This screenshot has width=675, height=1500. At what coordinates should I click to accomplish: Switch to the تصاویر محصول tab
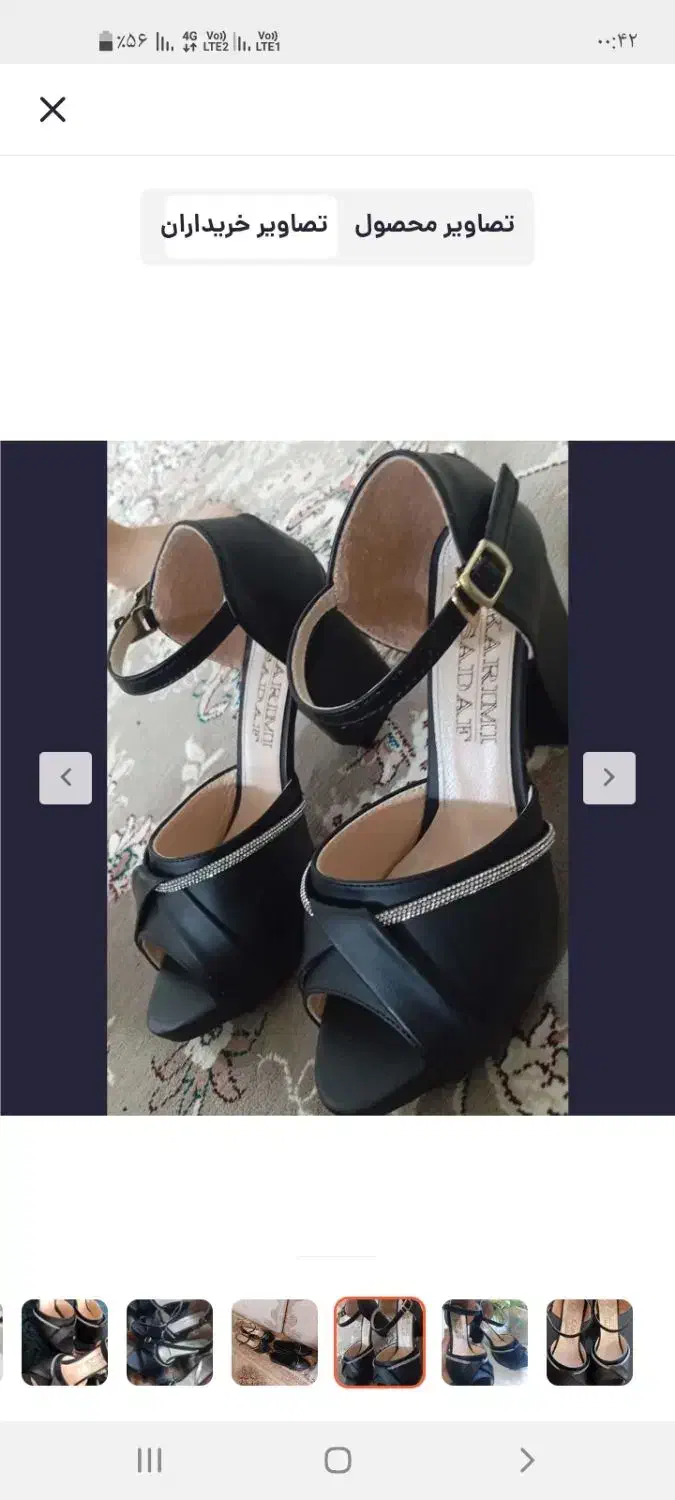pyautogui.click(x=434, y=225)
